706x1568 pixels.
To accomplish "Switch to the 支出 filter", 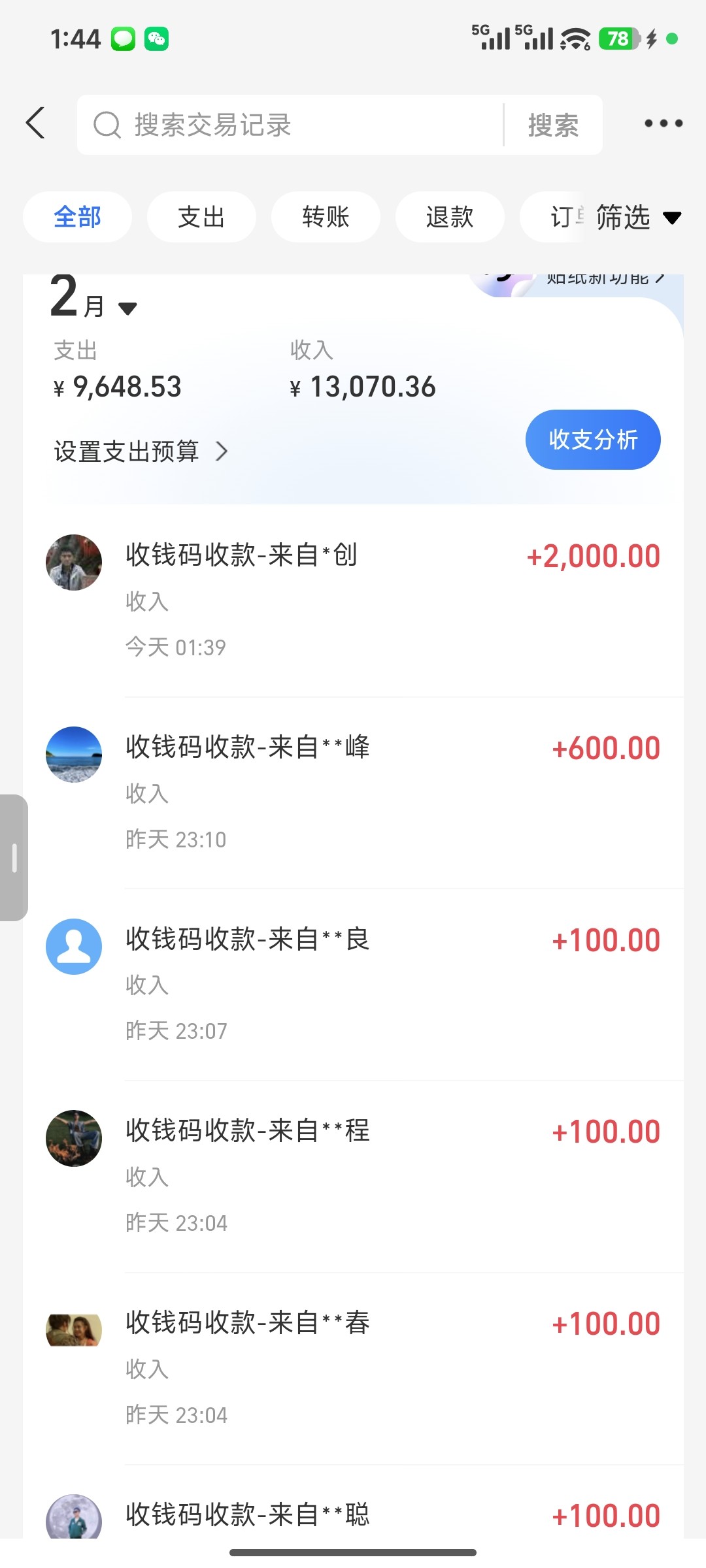I will point(201,217).
